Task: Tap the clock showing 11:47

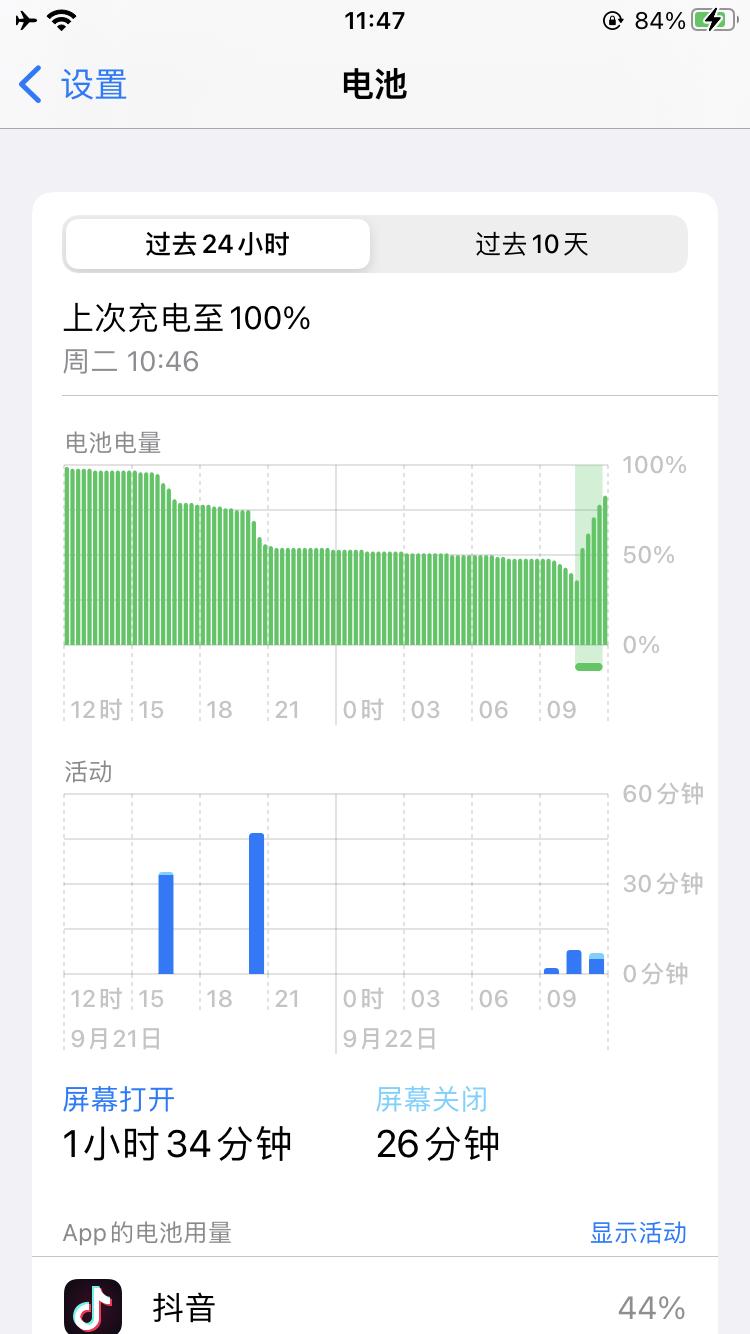Action: 375,20
